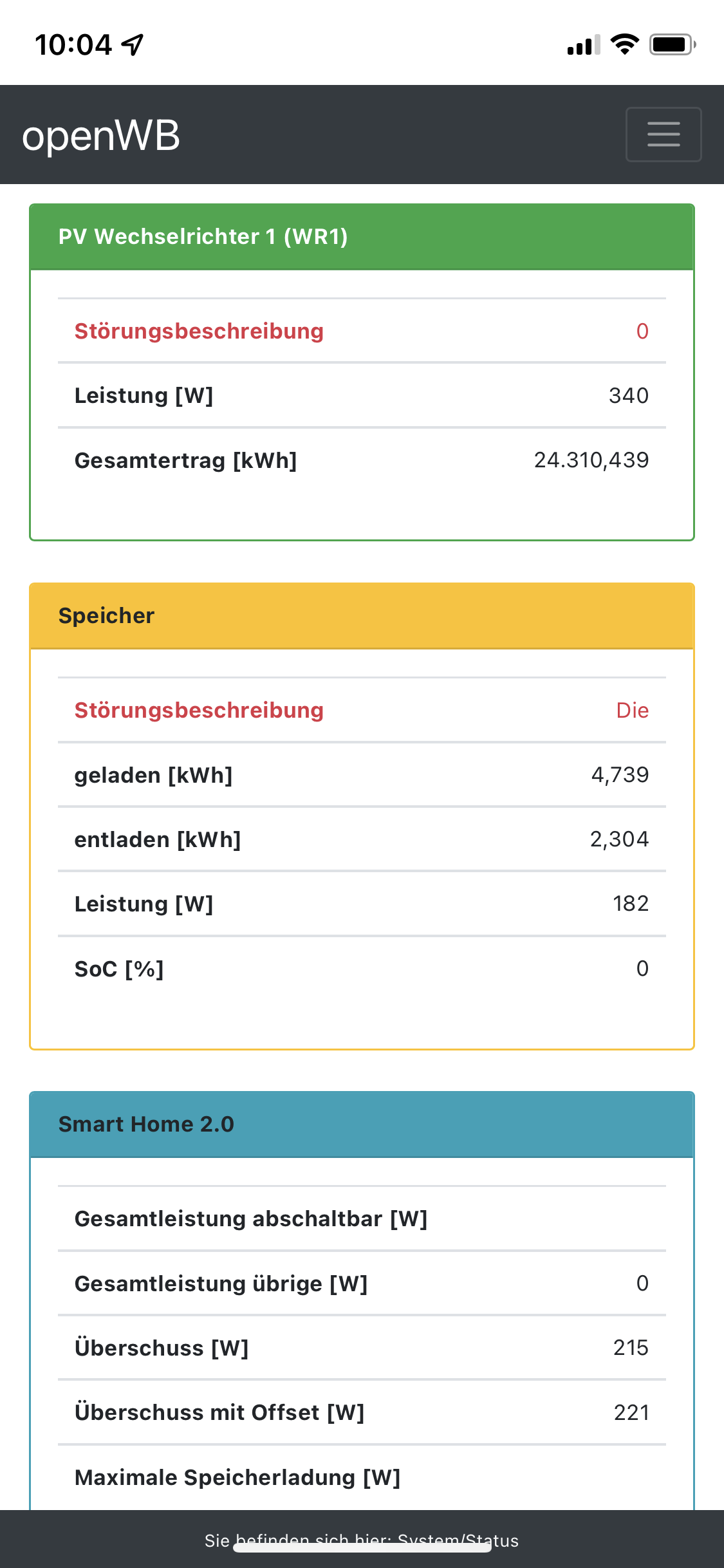The height and width of the screenshot is (1568, 724).
Task: Tap the openWB brand link
Action: 101,136
